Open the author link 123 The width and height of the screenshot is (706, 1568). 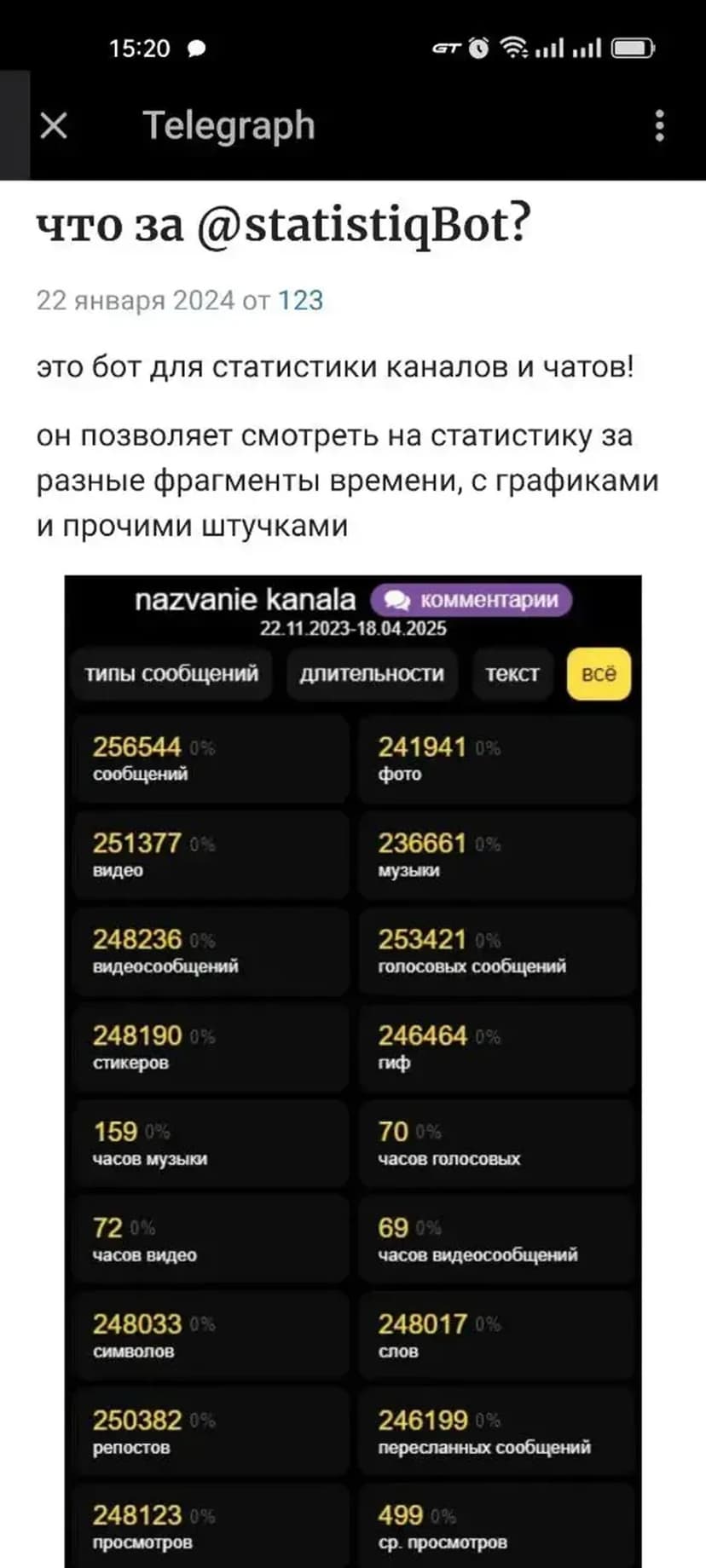300,301
